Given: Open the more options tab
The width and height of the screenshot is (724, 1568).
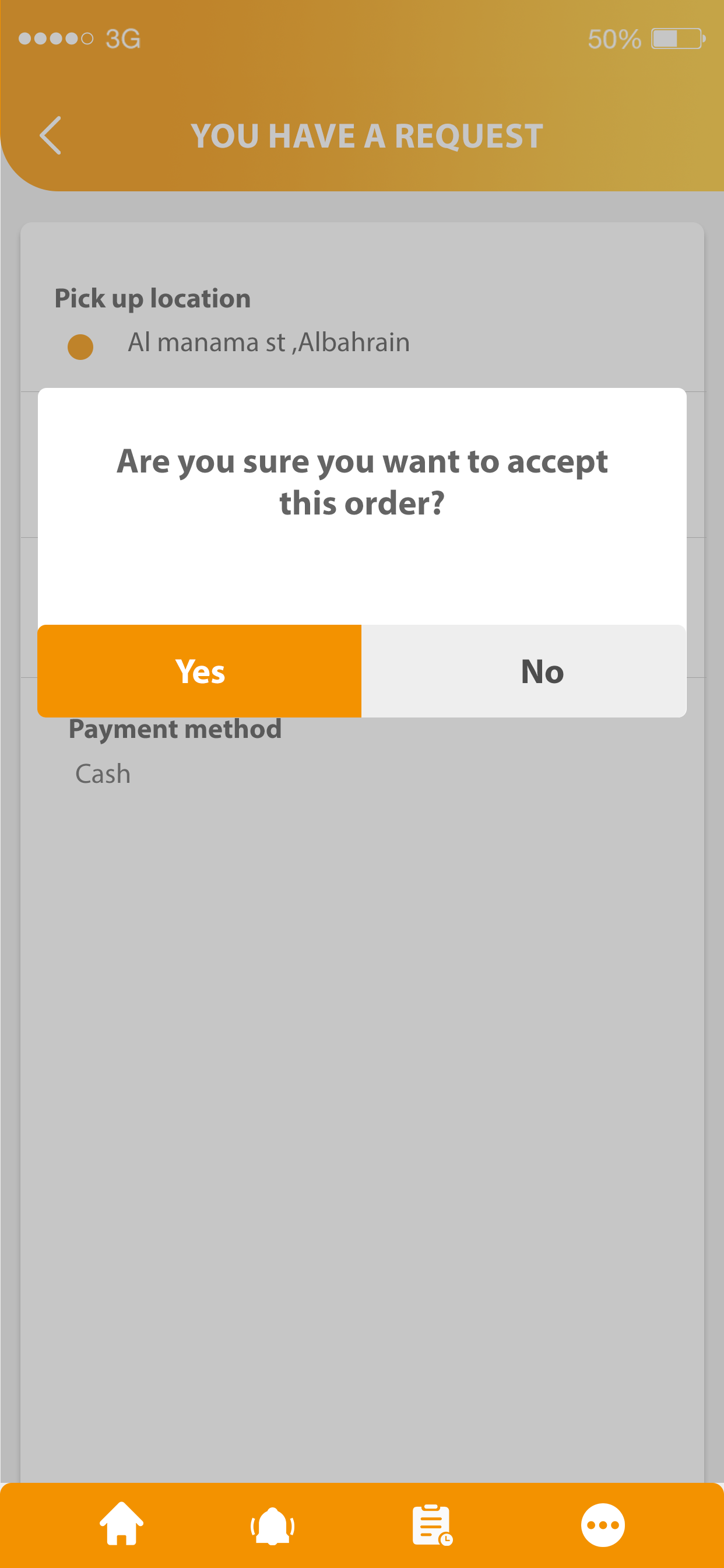Looking at the screenshot, I should 602,1525.
